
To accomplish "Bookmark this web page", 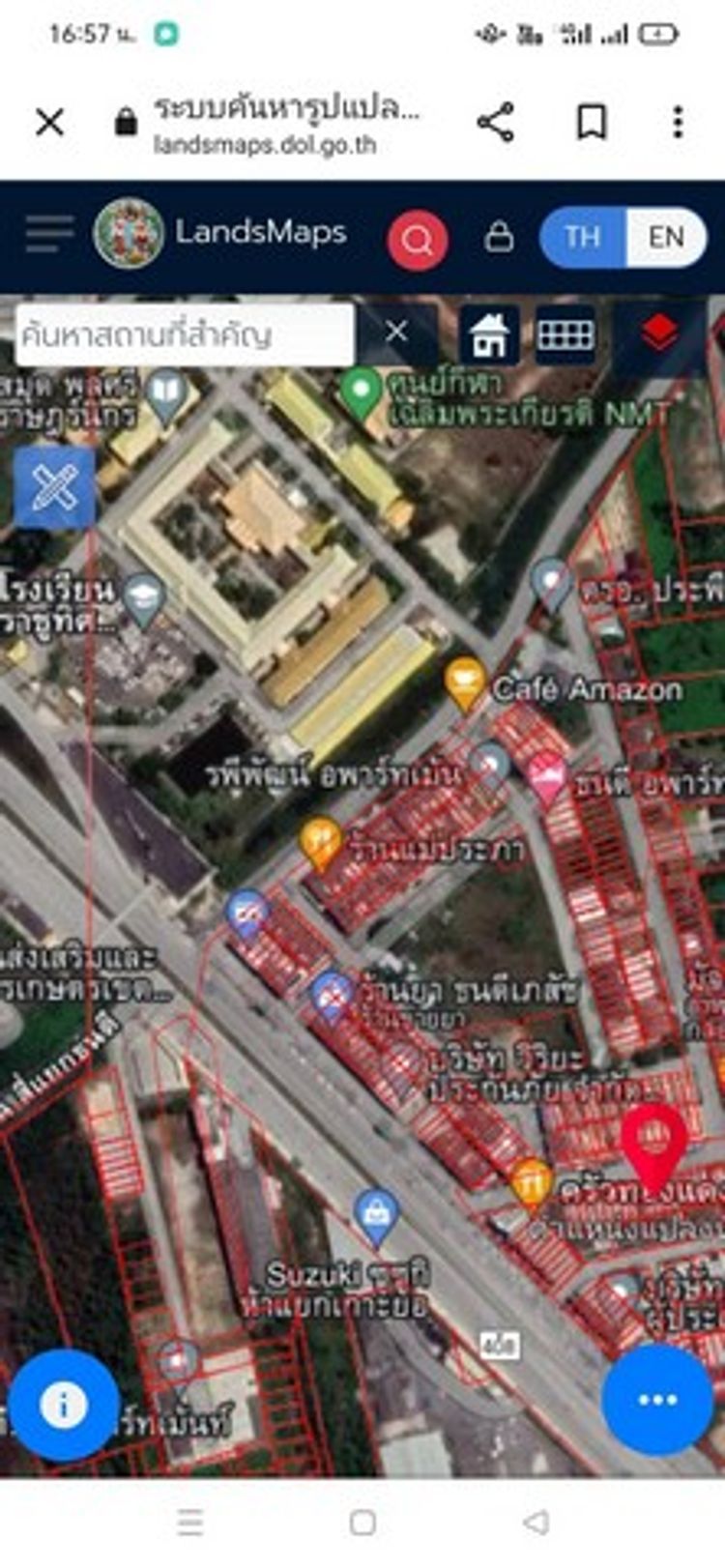I will tap(591, 123).
